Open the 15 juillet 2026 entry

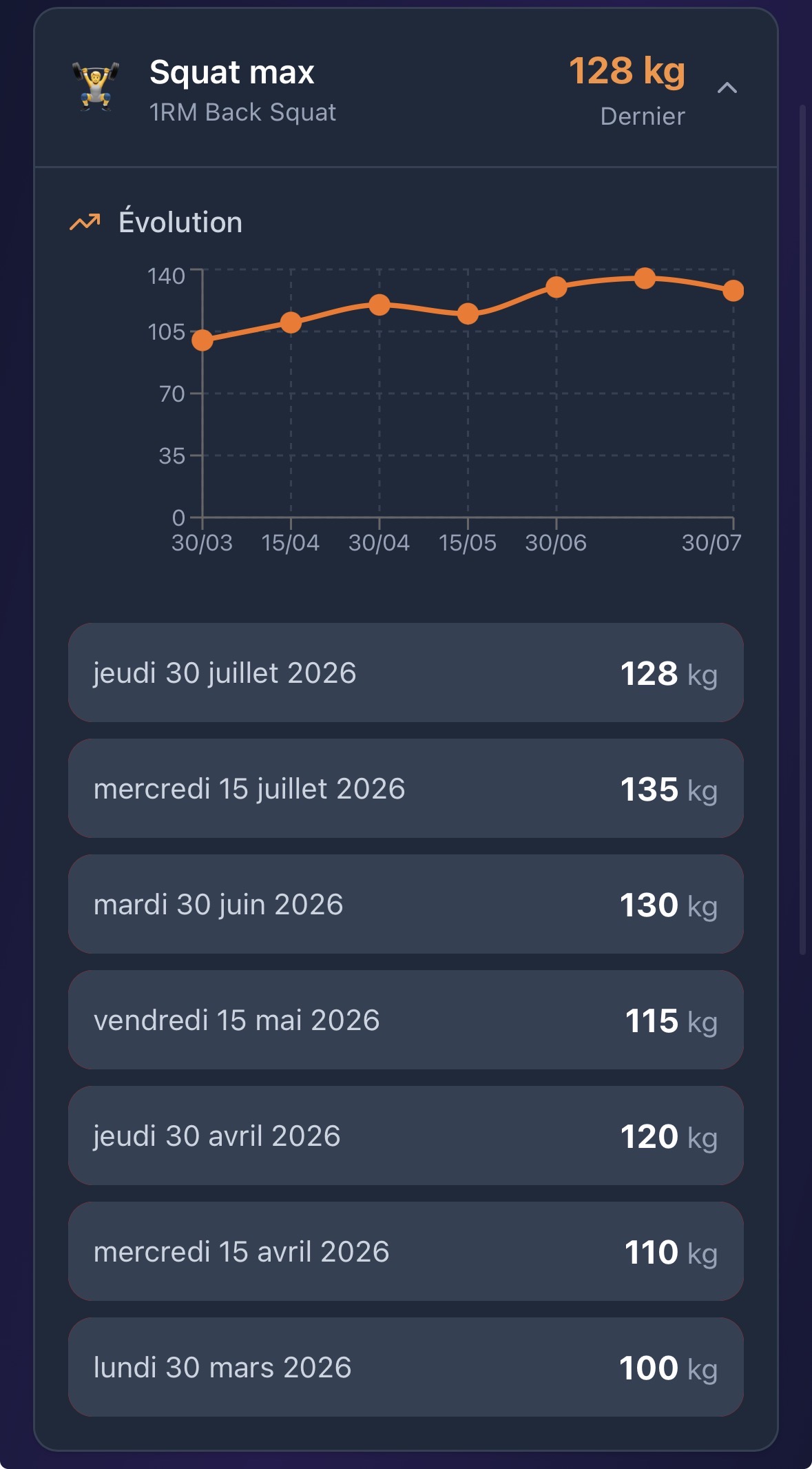coord(406,788)
